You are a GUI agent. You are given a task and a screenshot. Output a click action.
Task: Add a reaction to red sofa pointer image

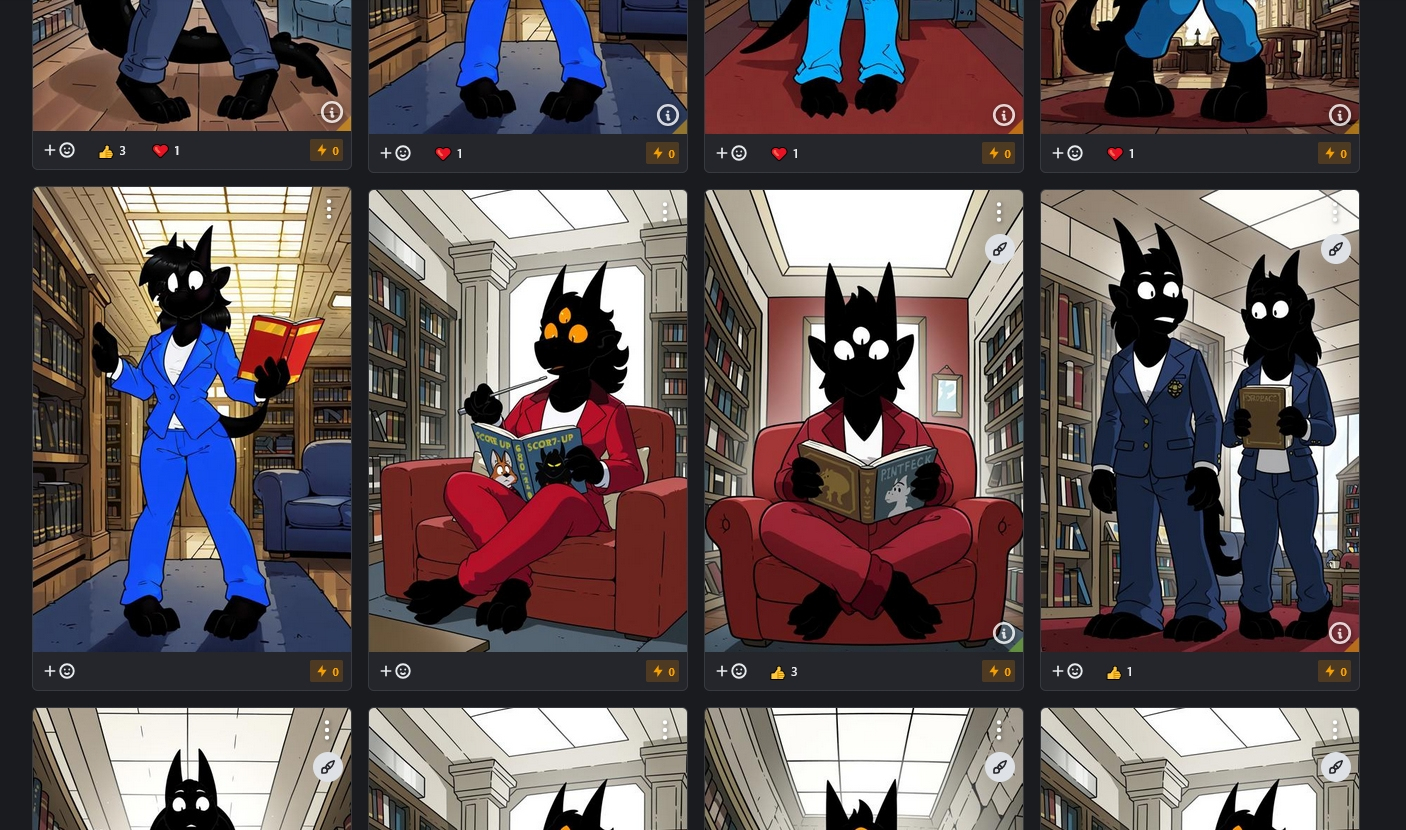(x=395, y=671)
